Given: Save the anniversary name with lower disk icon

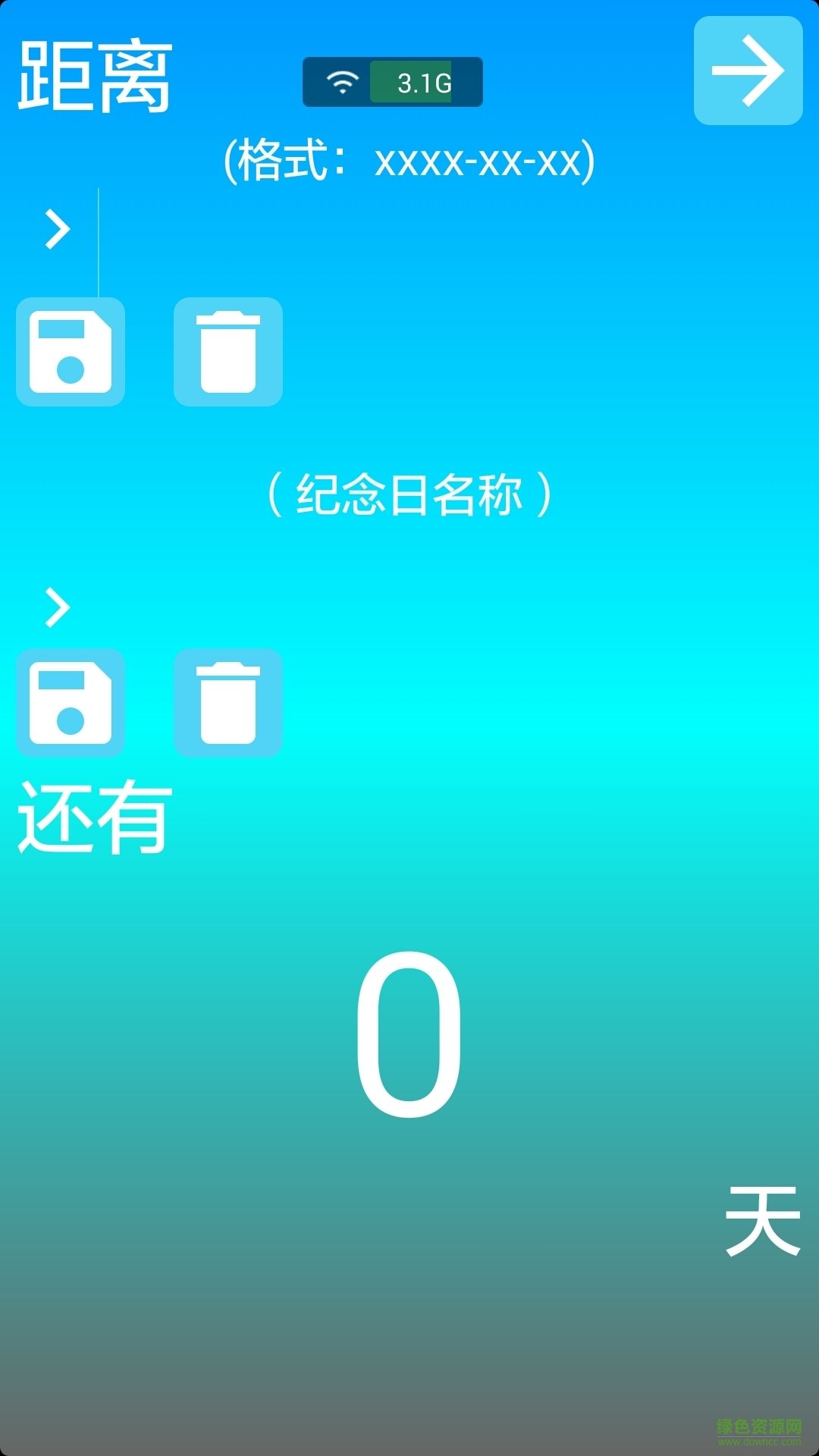Looking at the screenshot, I should click(71, 703).
